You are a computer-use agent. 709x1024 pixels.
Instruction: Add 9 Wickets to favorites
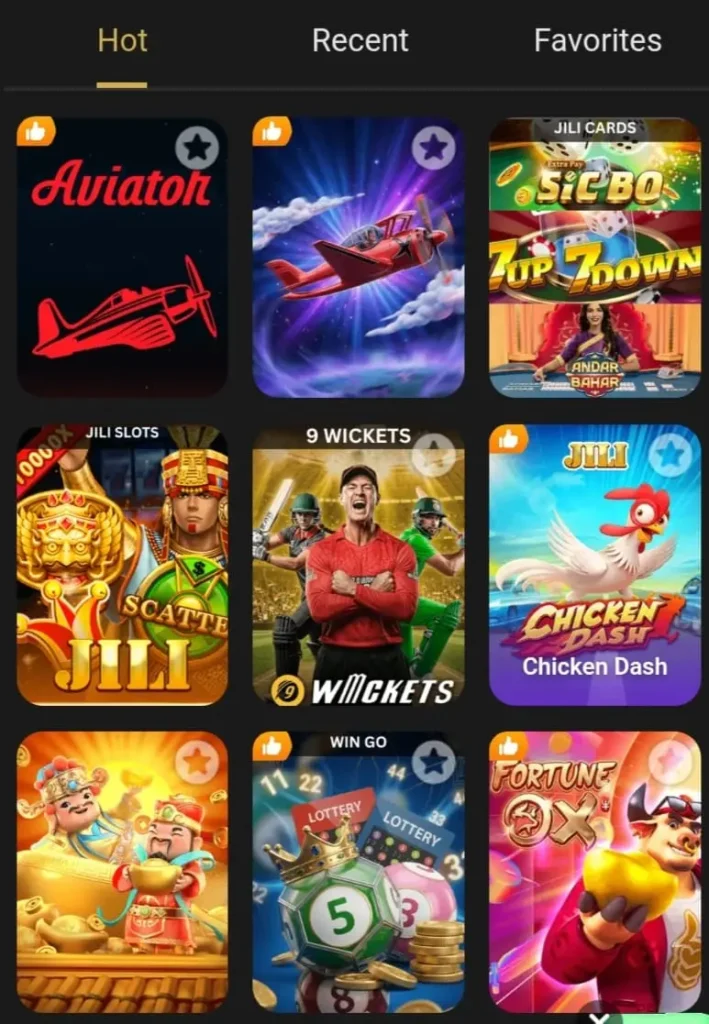click(x=433, y=456)
